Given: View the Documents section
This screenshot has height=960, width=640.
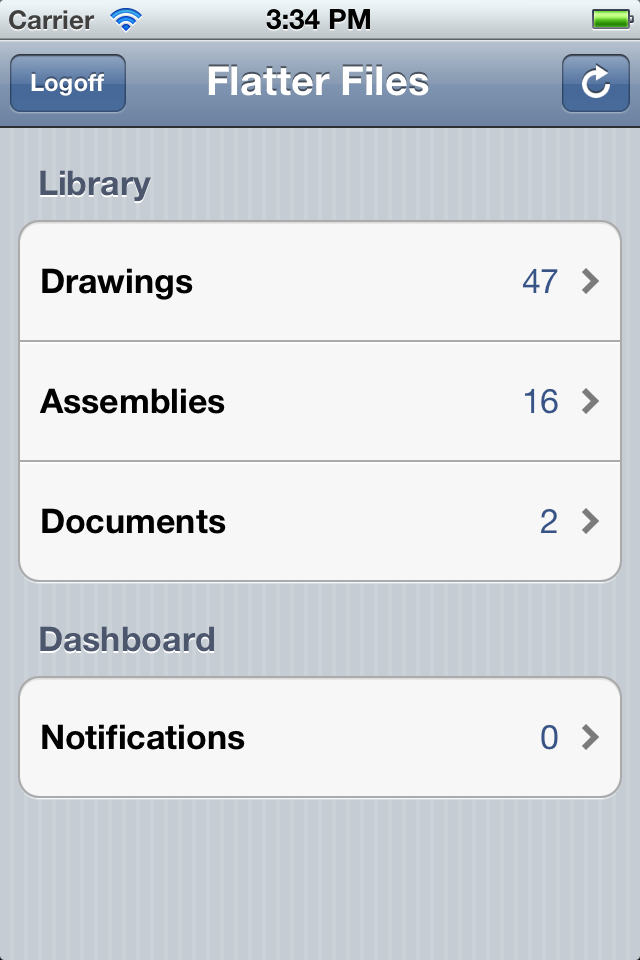Looking at the screenshot, I should (320, 522).
